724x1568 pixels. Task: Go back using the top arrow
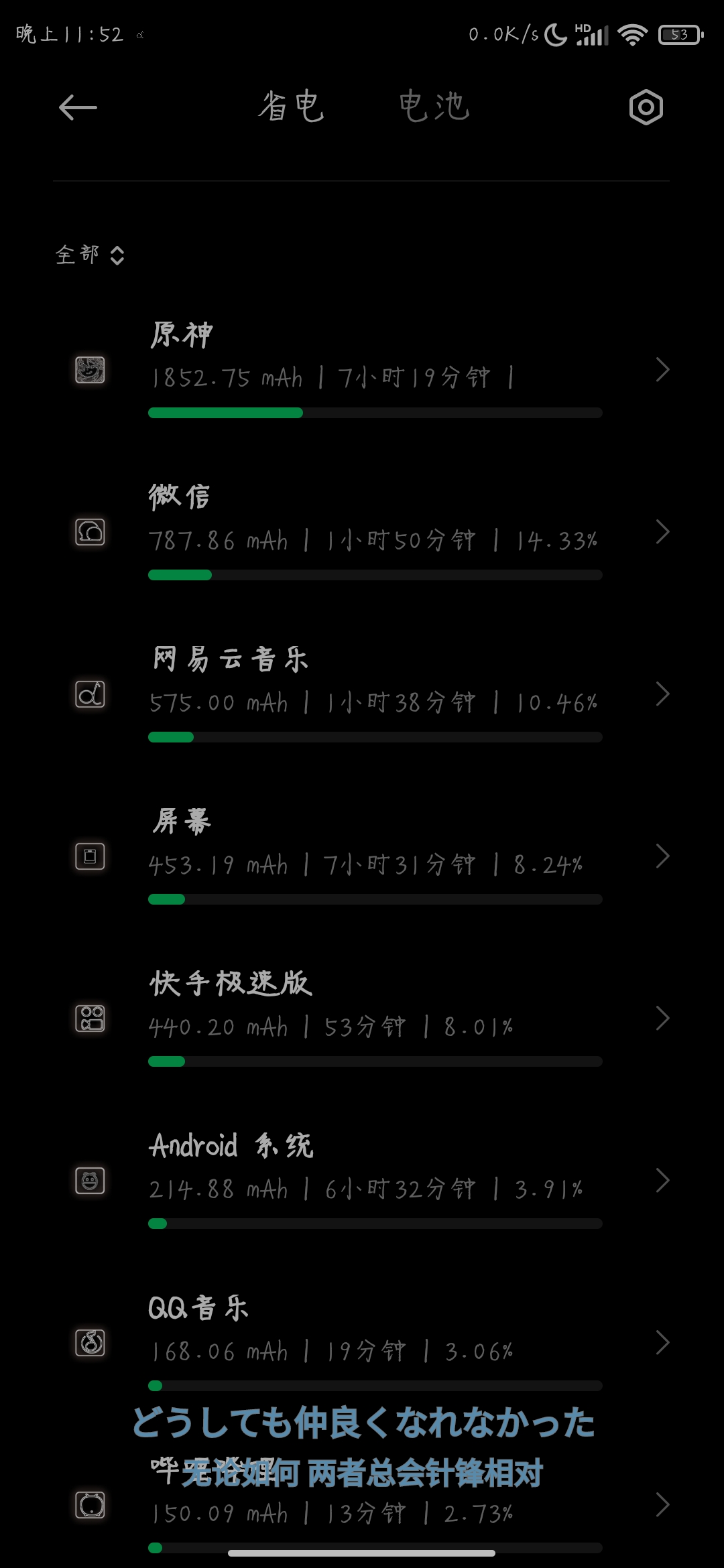78,107
